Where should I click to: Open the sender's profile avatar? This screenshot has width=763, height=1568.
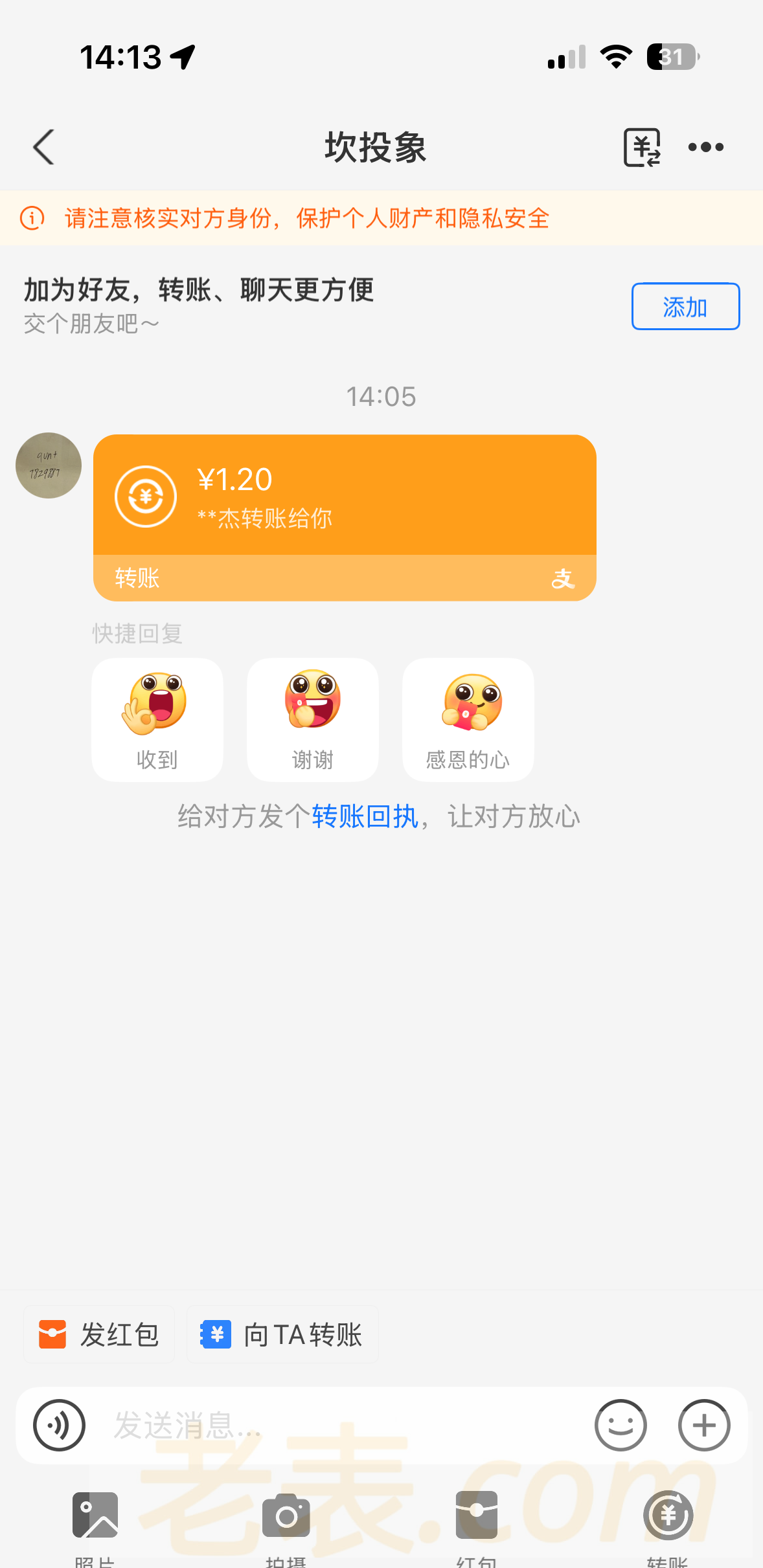[49, 465]
